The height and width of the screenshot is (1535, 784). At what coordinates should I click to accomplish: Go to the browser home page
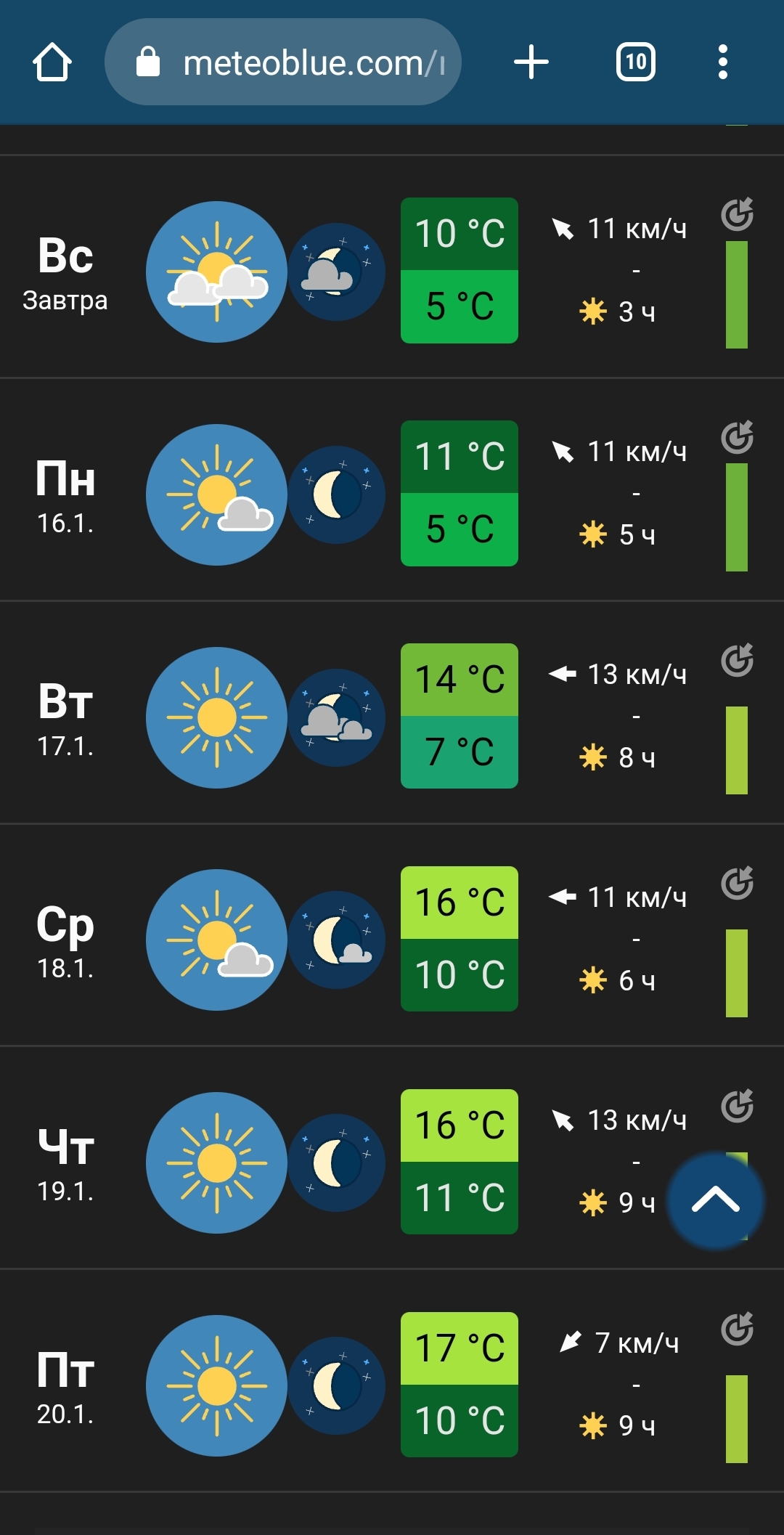(x=52, y=62)
